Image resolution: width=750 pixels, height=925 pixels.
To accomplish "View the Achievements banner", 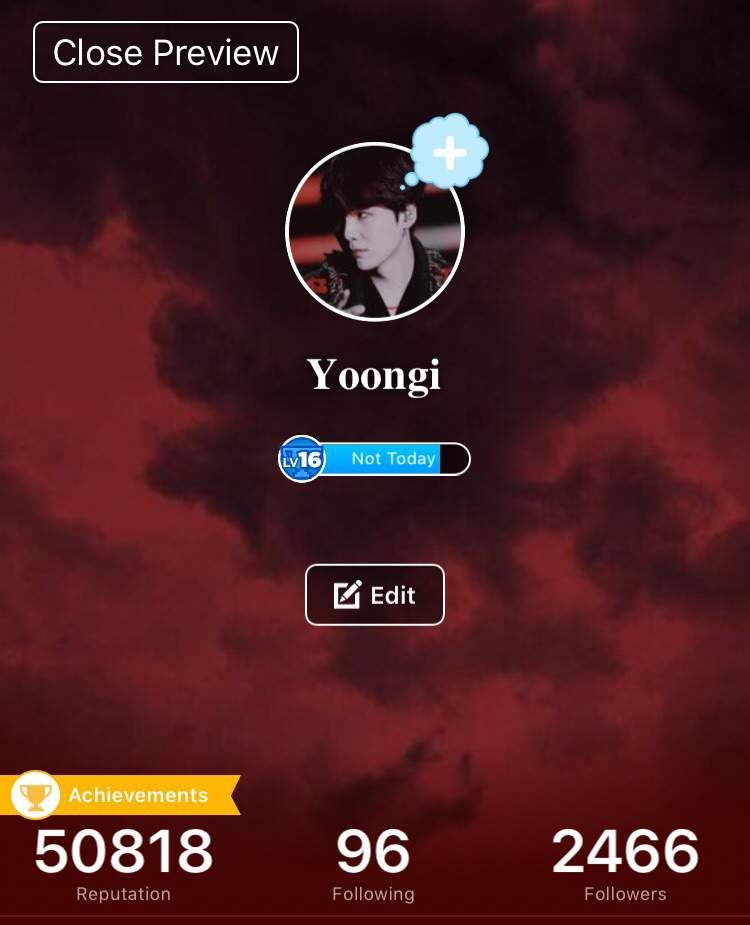I will [120, 795].
